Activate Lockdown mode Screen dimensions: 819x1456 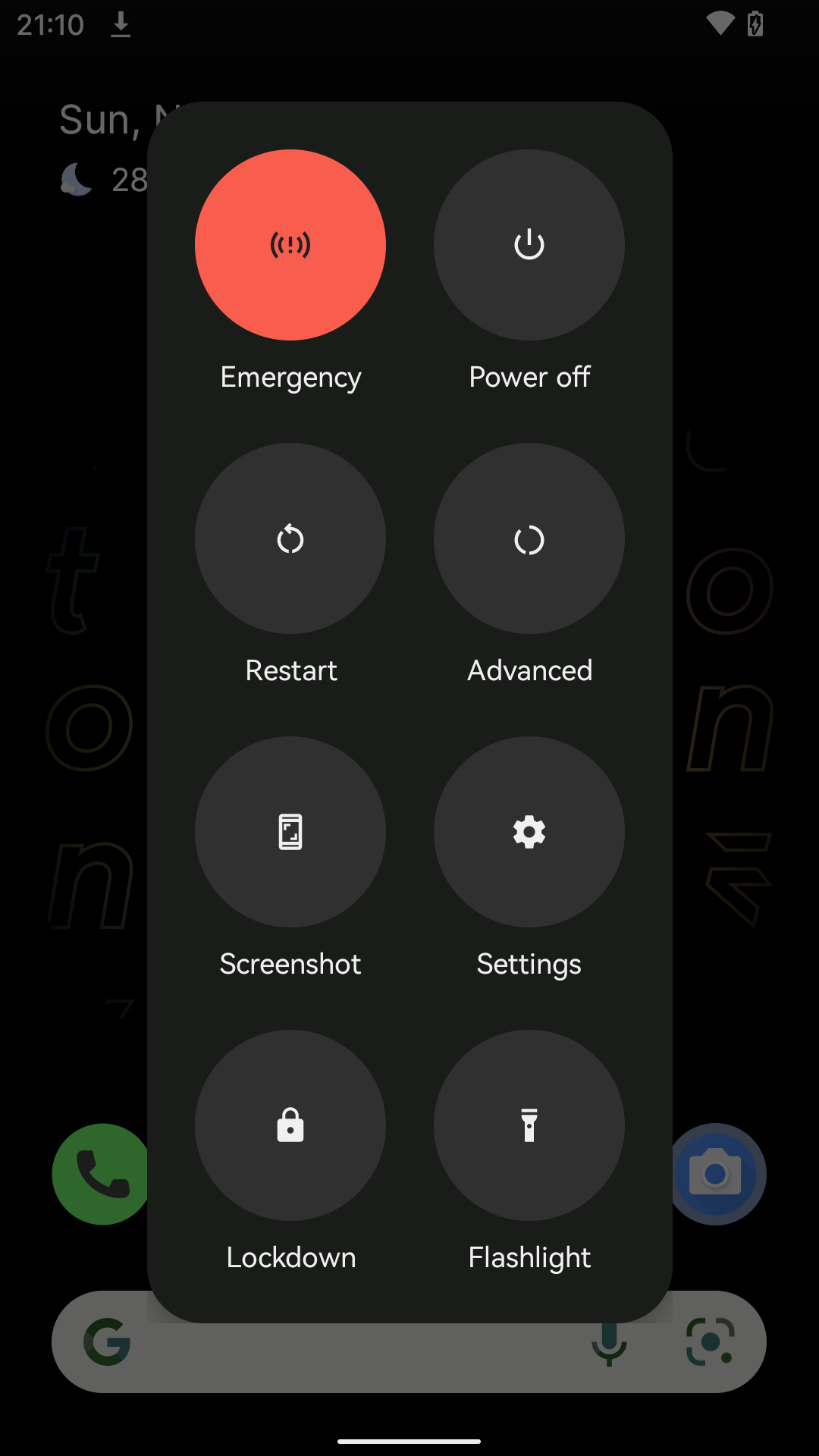coord(290,1125)
